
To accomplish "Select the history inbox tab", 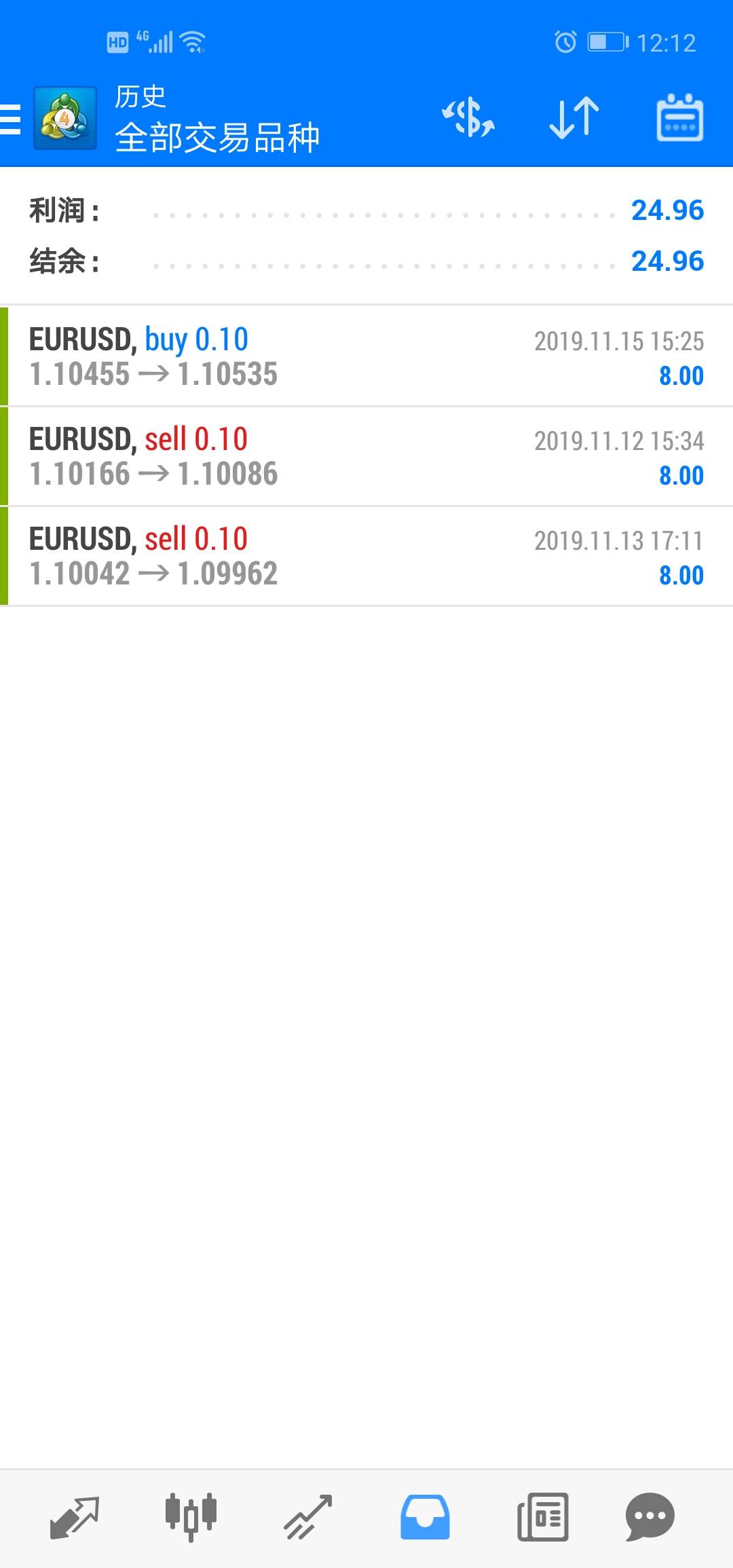I will (425, 1516).
